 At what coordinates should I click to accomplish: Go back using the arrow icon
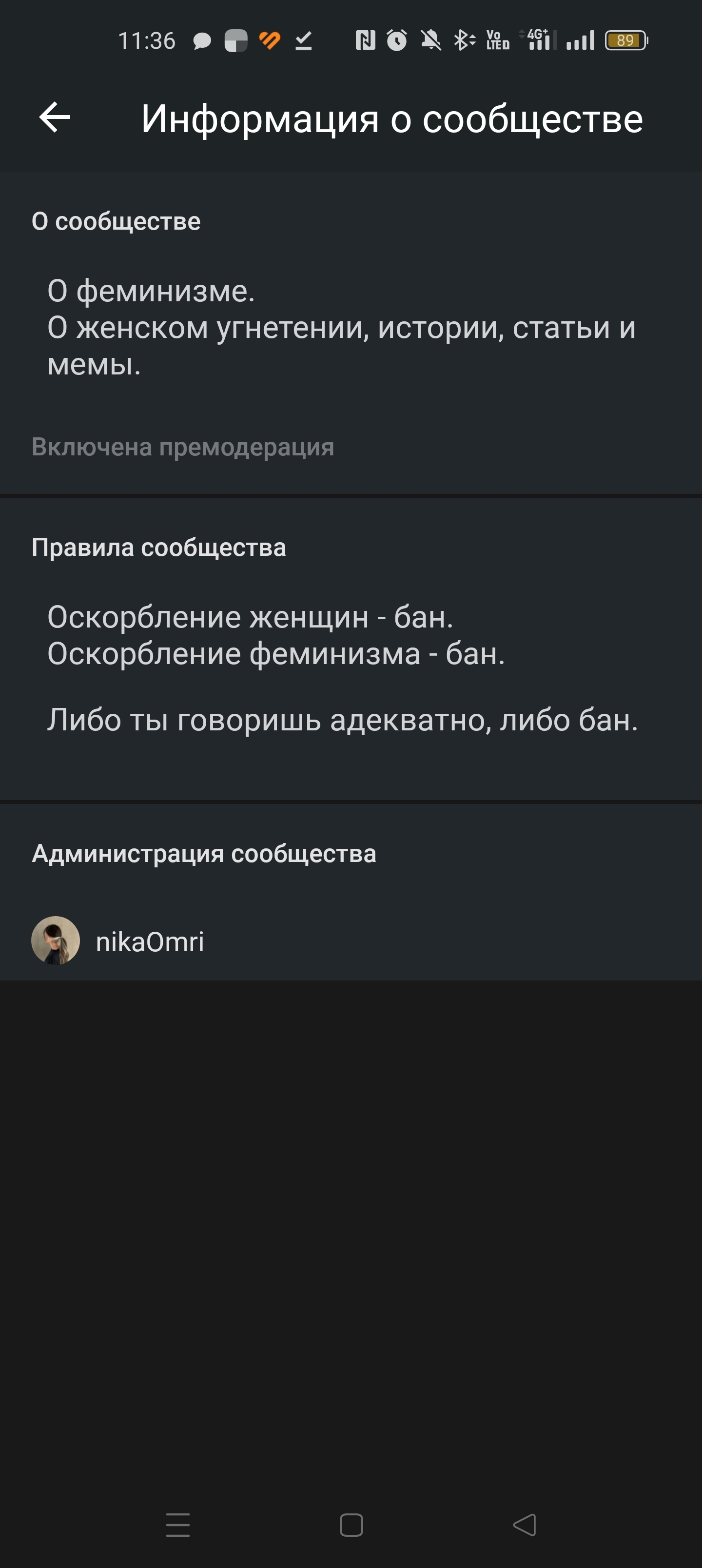[x=55, y=117]
